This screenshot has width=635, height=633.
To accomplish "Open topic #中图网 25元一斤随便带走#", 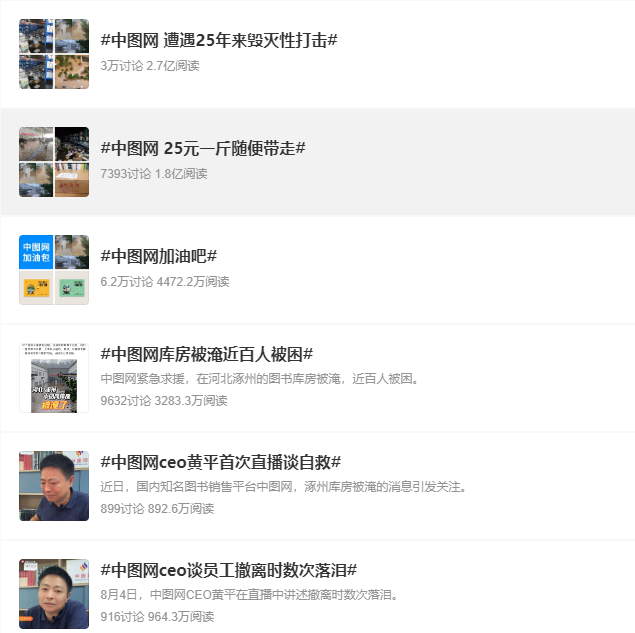I will [203, 149].
